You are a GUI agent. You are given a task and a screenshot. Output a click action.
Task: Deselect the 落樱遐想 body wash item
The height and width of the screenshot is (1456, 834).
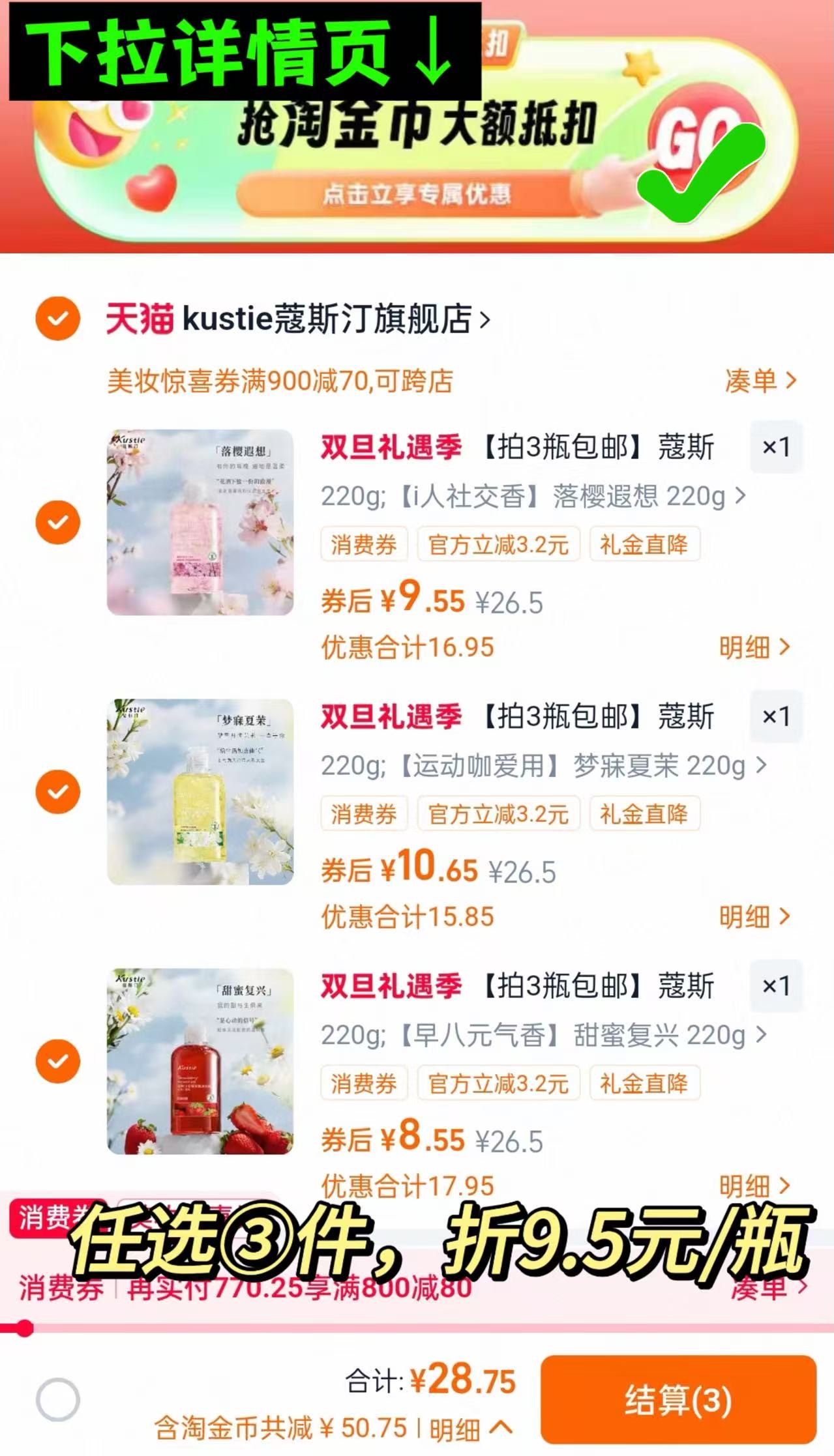coord(57,521)
